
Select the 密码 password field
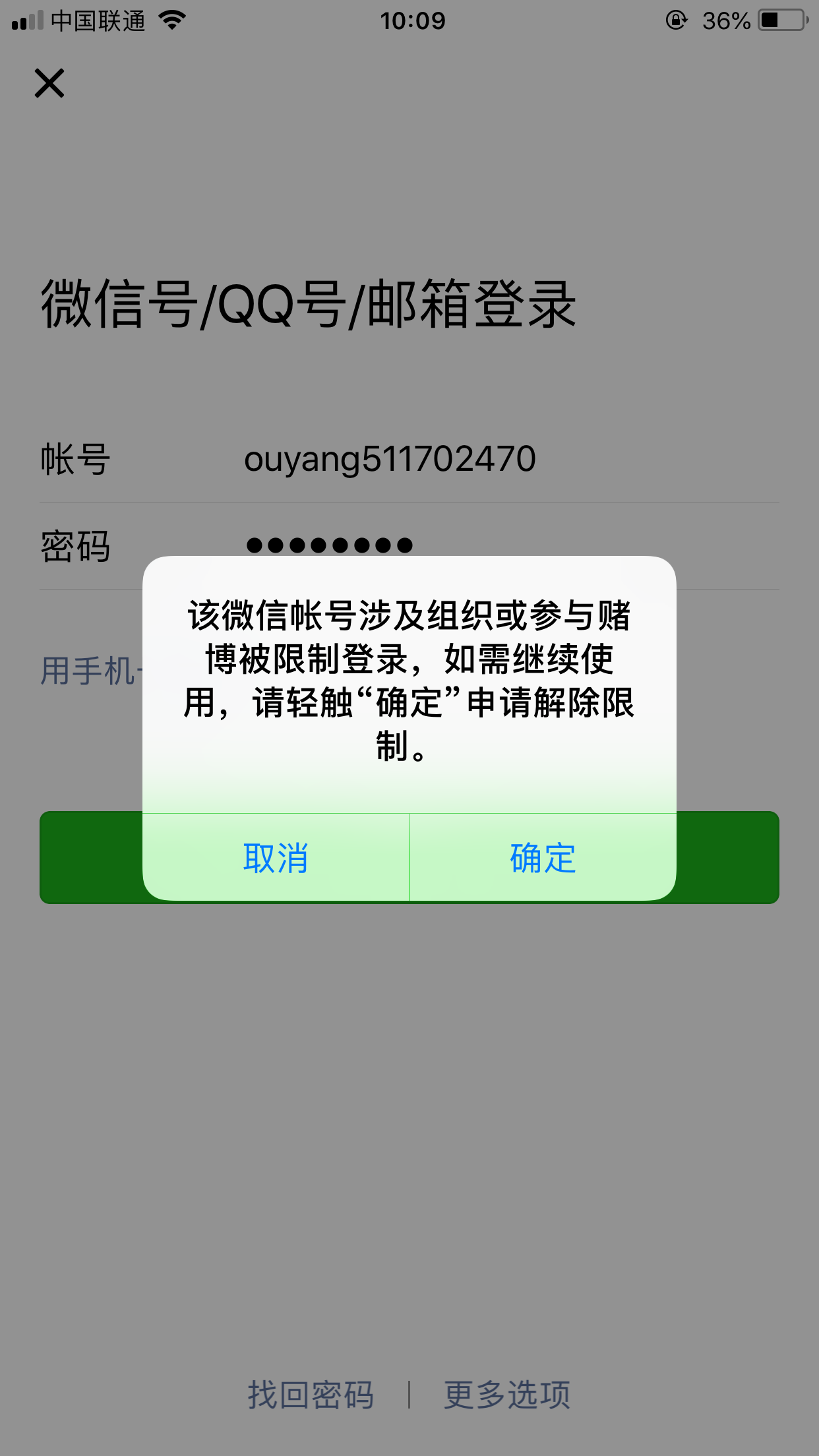pos(409,546)
